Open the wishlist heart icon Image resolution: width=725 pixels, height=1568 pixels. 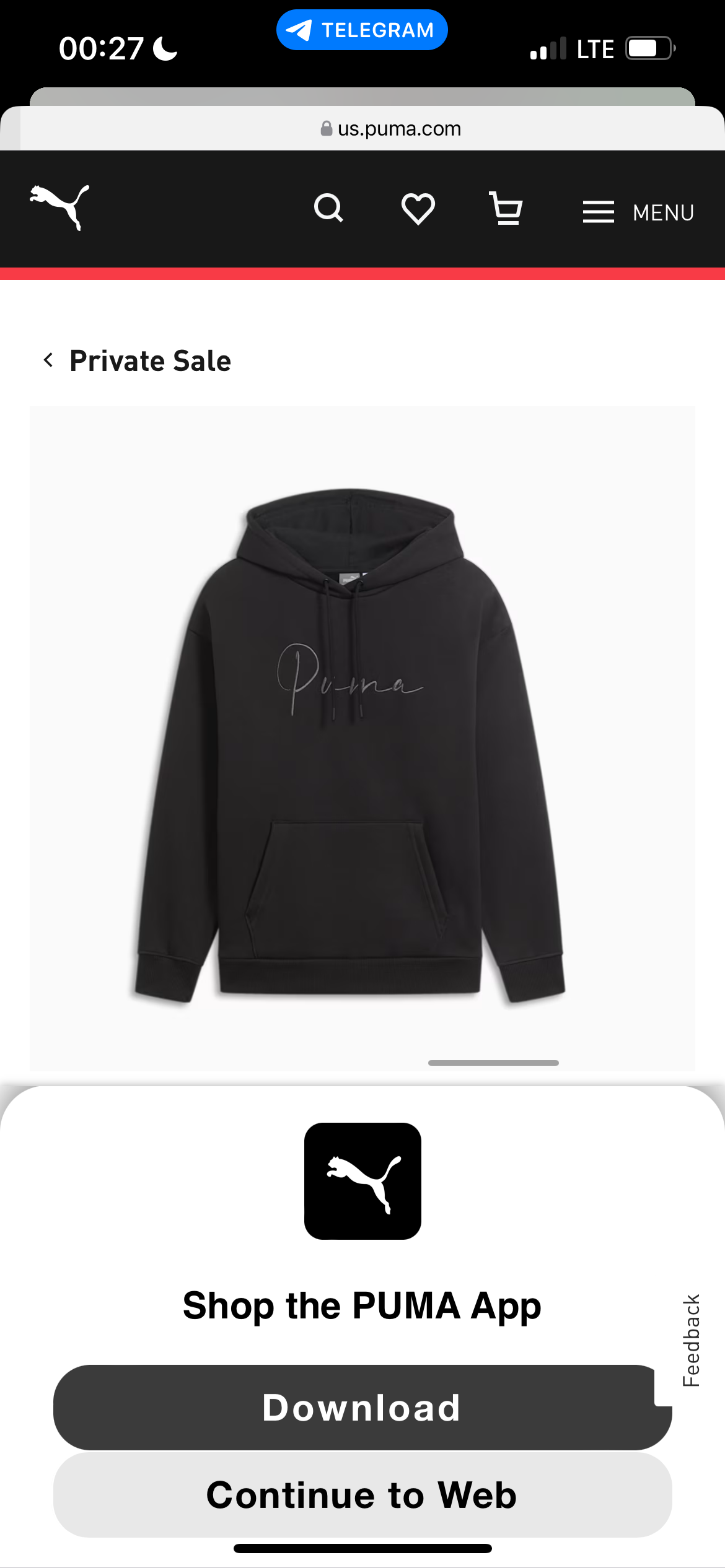[418, 209]
